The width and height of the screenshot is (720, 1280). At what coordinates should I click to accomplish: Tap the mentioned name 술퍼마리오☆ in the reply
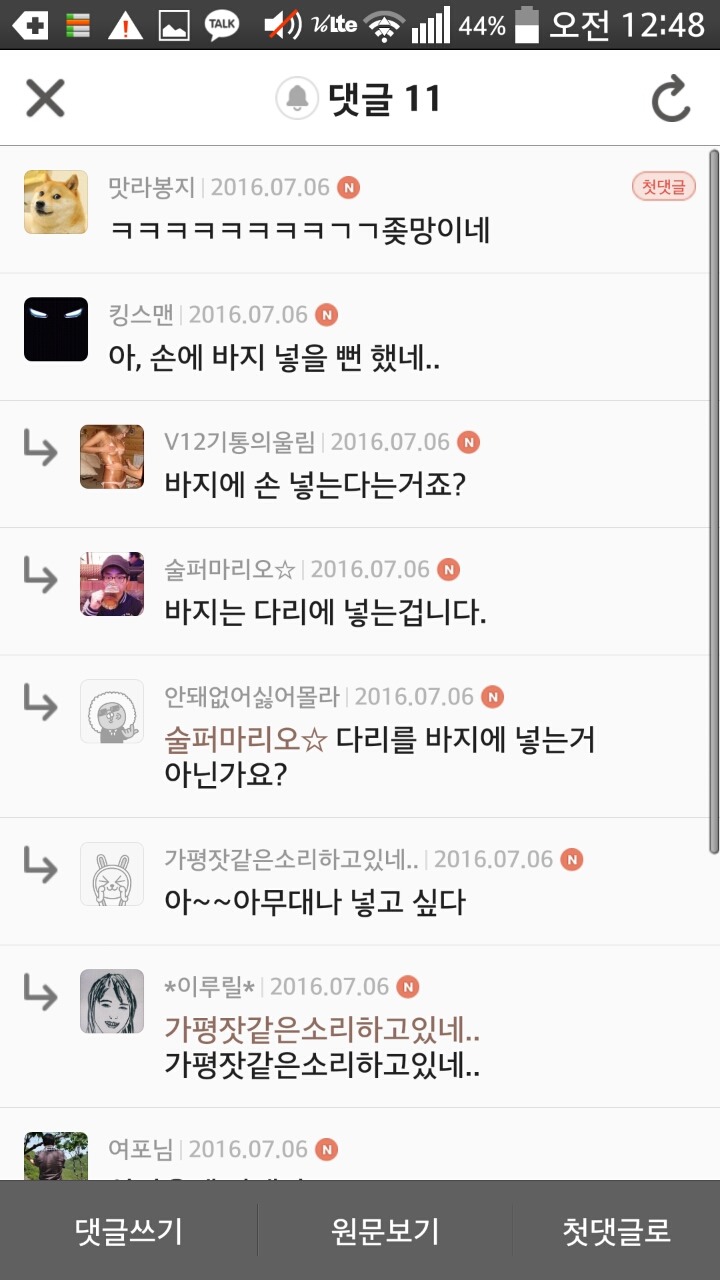pos(246,741)
